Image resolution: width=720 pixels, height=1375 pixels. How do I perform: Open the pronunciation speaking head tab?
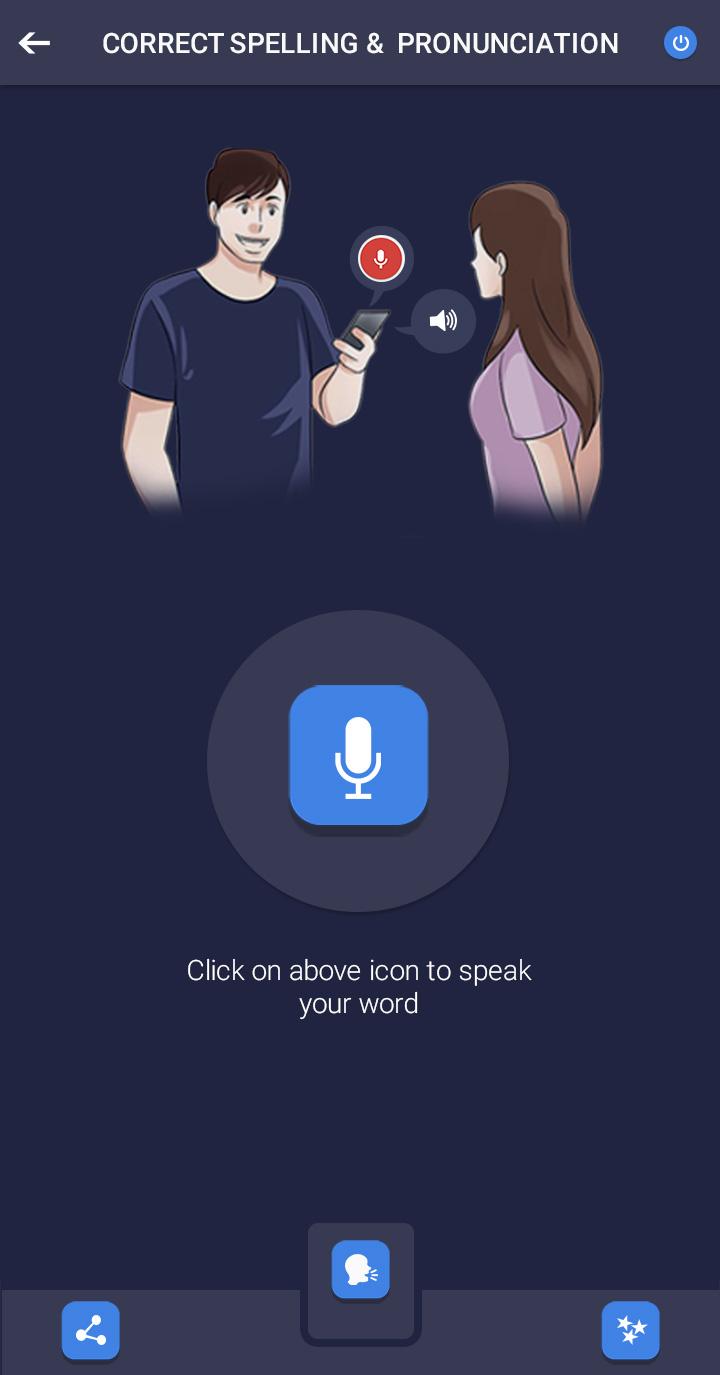pos(360,1270)
